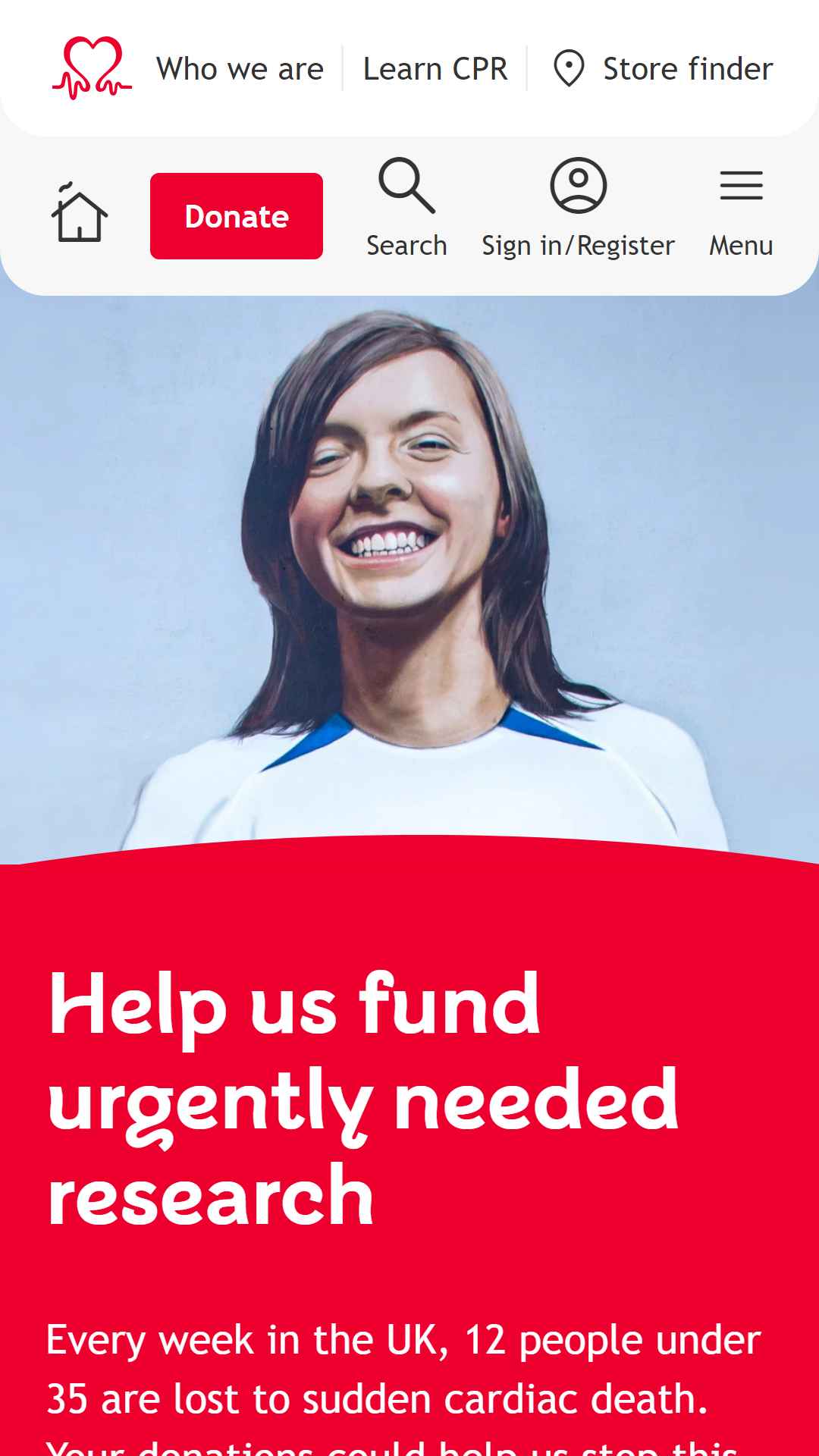
Task: Open the Store finder
Action: coord(663,69)
